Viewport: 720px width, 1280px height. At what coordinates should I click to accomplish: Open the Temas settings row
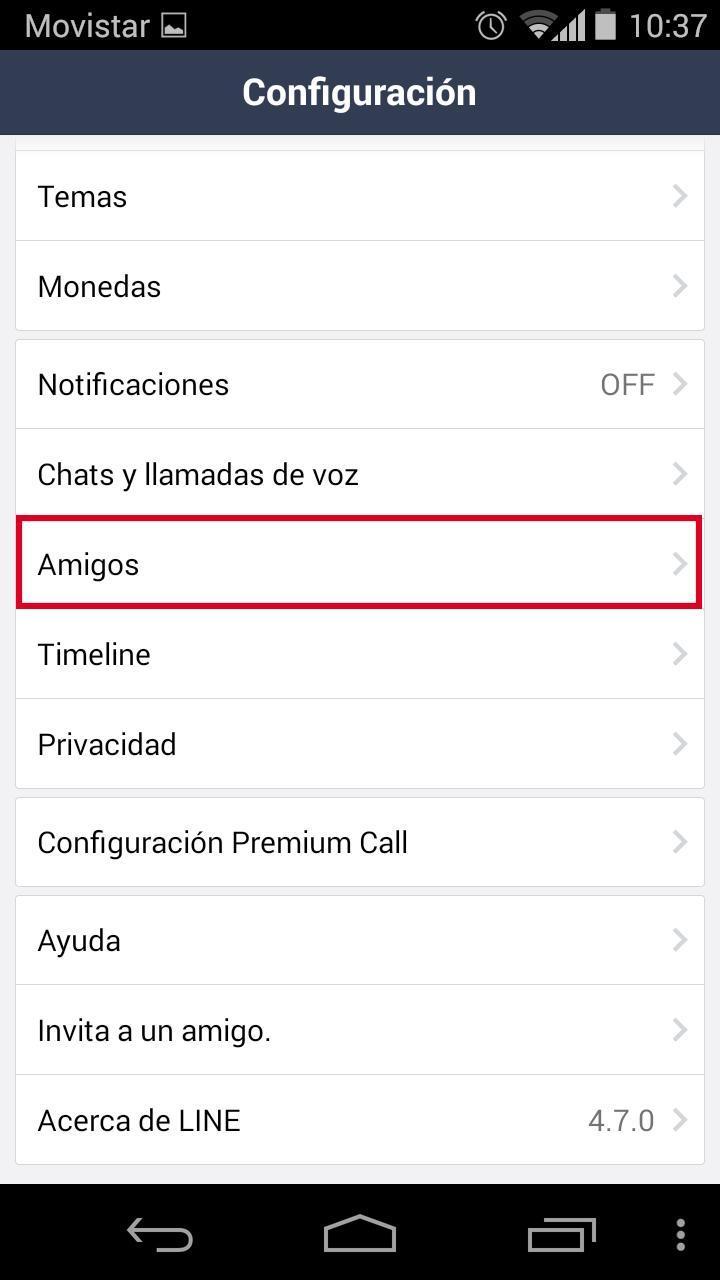coord(360,196)
